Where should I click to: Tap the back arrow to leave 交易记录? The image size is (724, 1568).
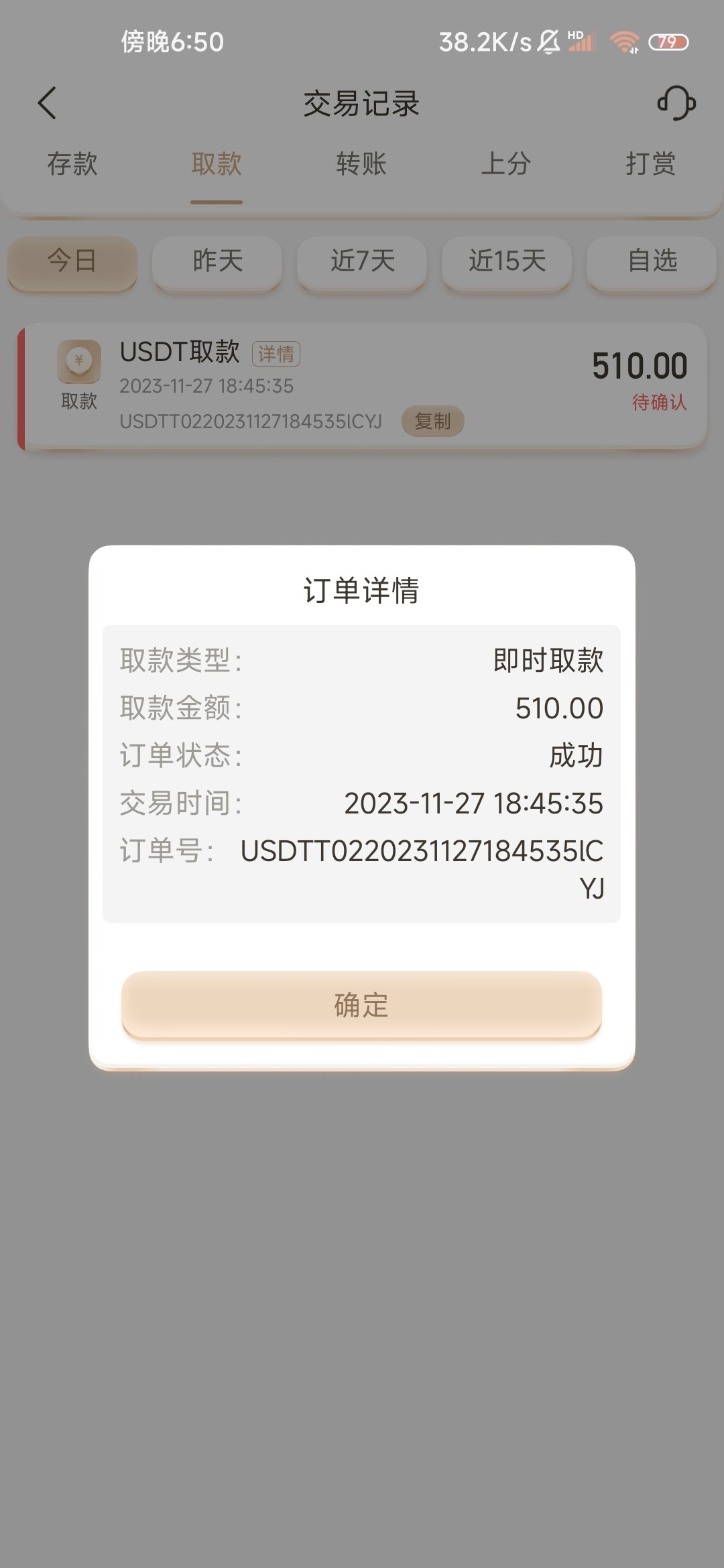(x=47, y=104)
